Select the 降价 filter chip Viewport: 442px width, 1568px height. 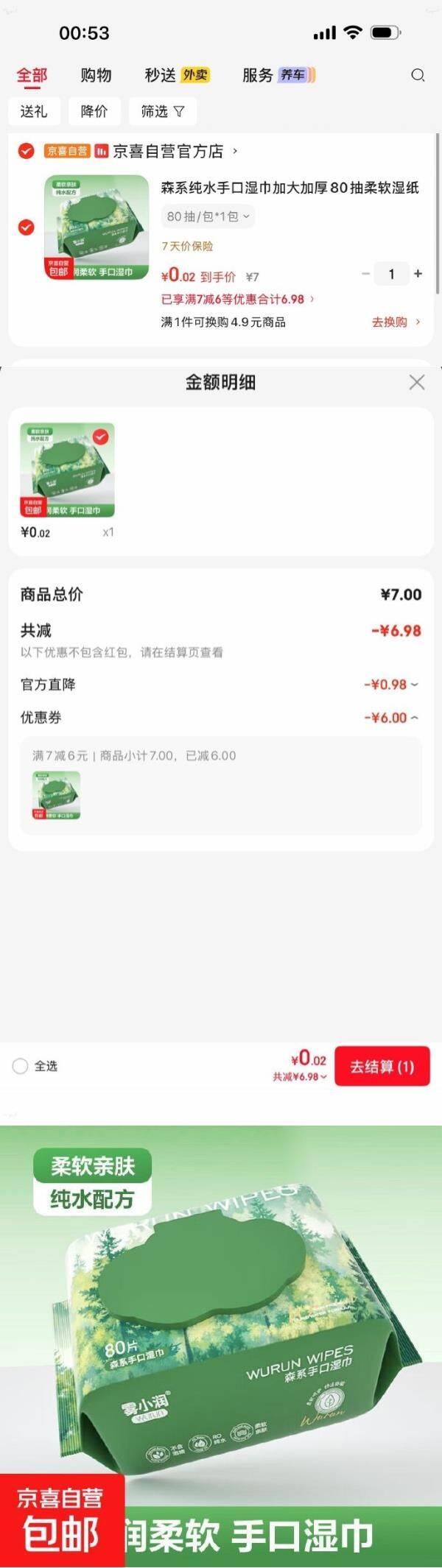point(94,111)
